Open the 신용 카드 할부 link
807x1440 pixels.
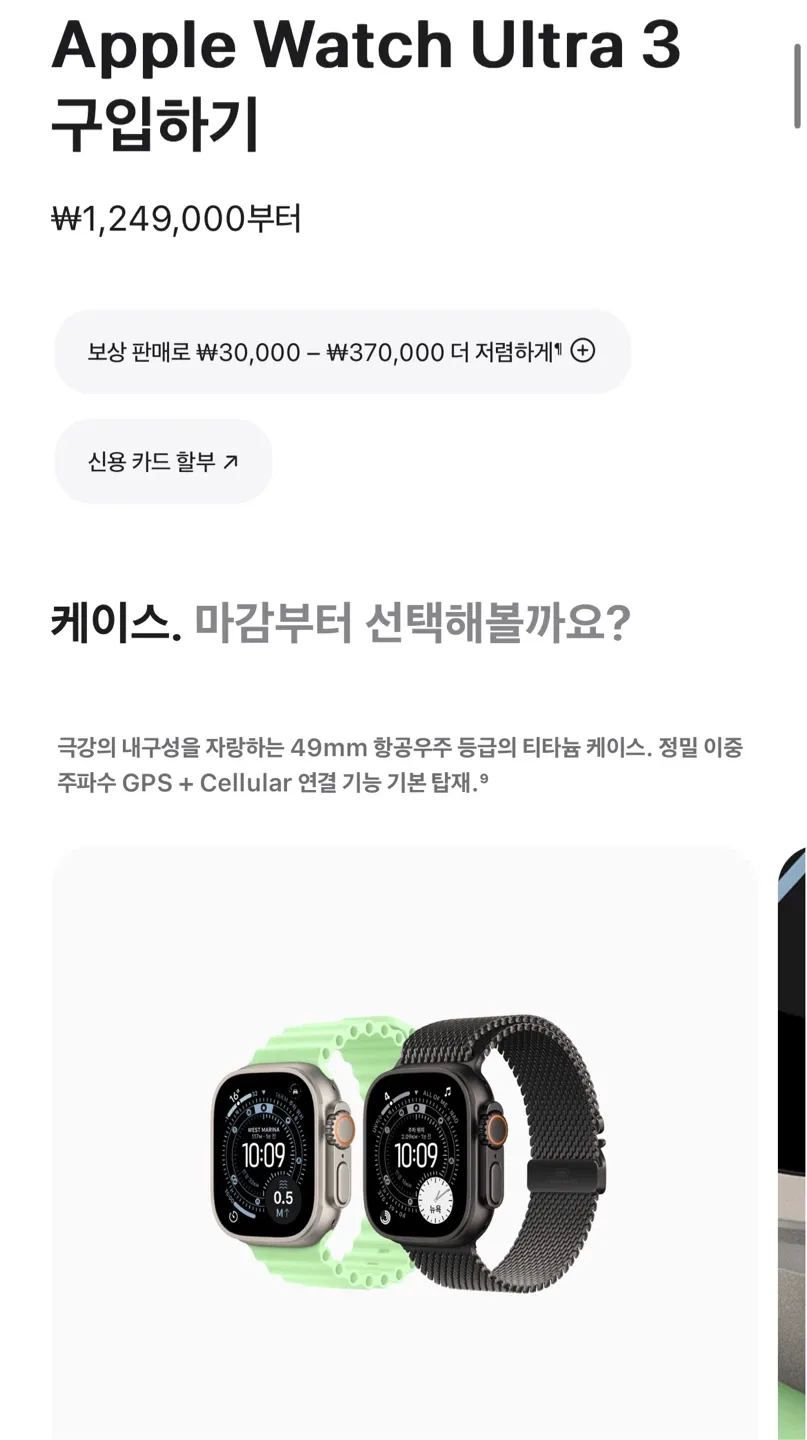163,462
